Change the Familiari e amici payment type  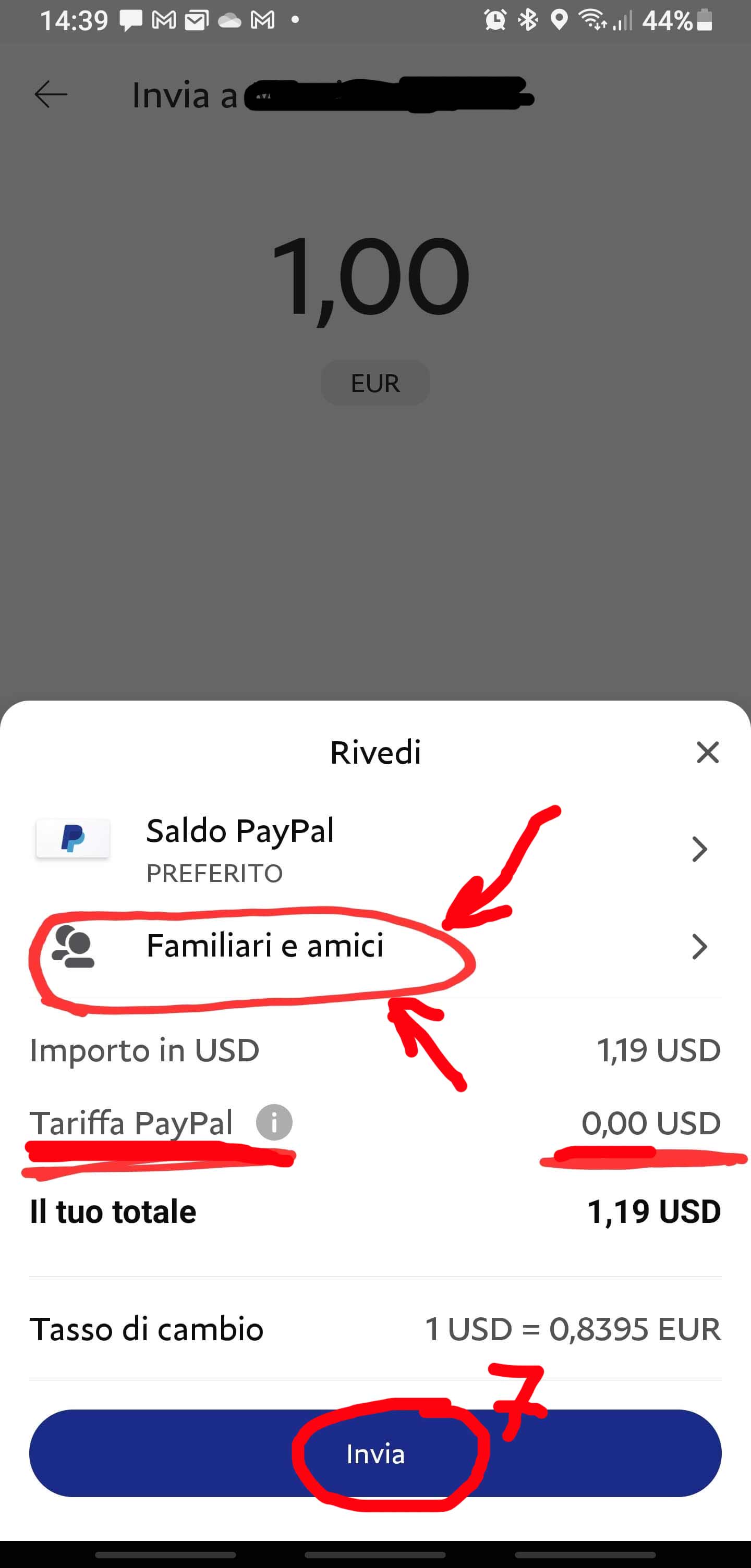tap(375, 947)
